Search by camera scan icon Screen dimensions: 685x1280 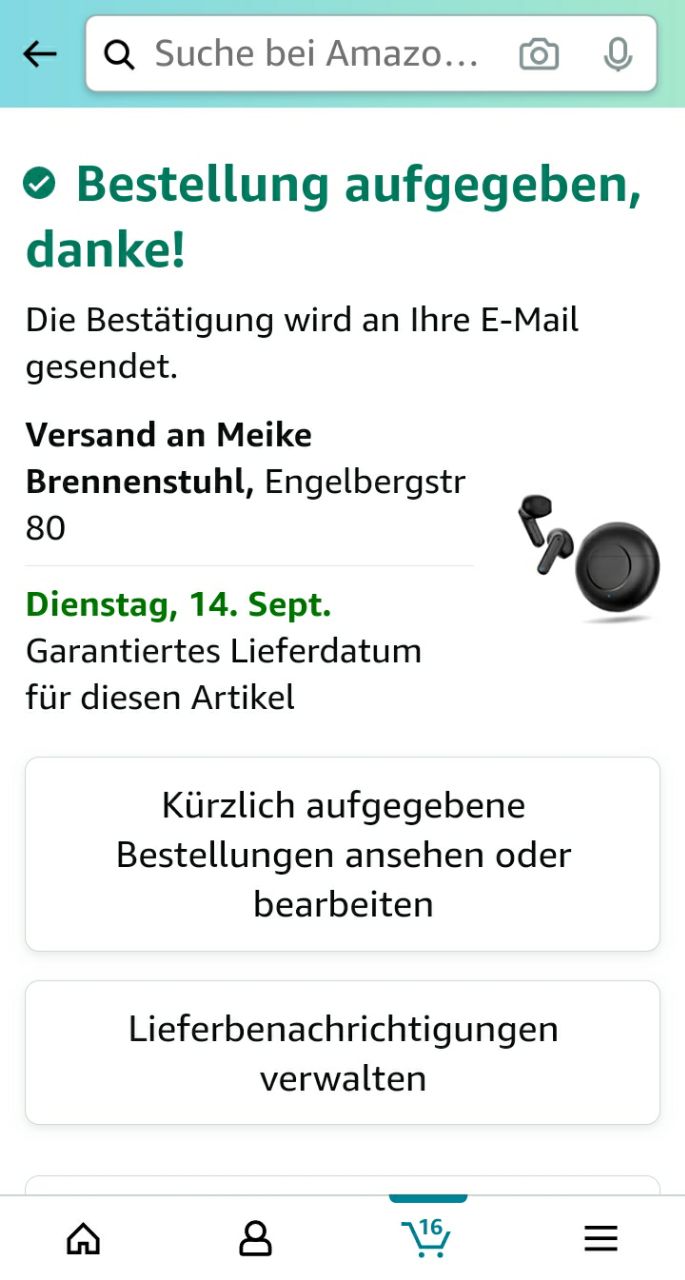(x=539, y=54)
